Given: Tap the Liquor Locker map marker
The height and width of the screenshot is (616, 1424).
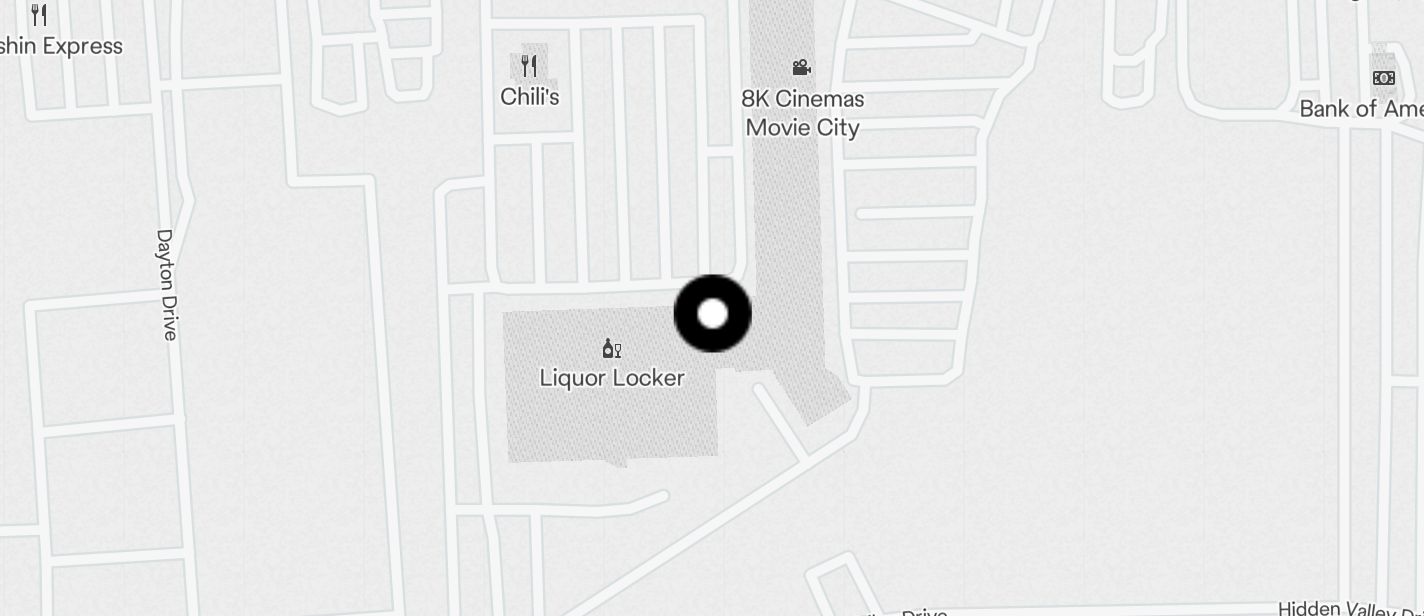Looking at the screenshot, I should click(x=611, y=349).
